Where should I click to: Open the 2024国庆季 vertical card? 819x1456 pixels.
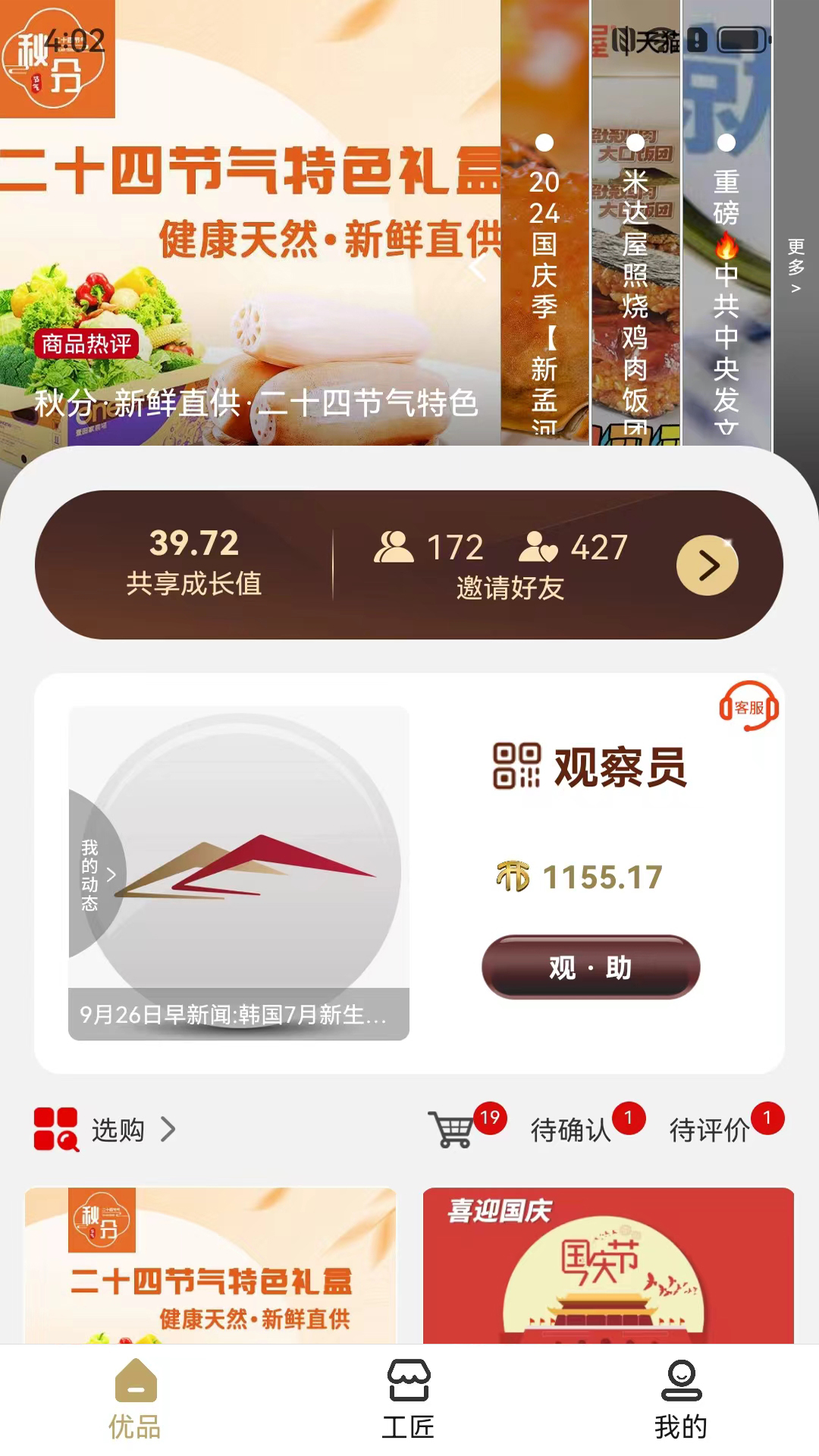[544, 288]
